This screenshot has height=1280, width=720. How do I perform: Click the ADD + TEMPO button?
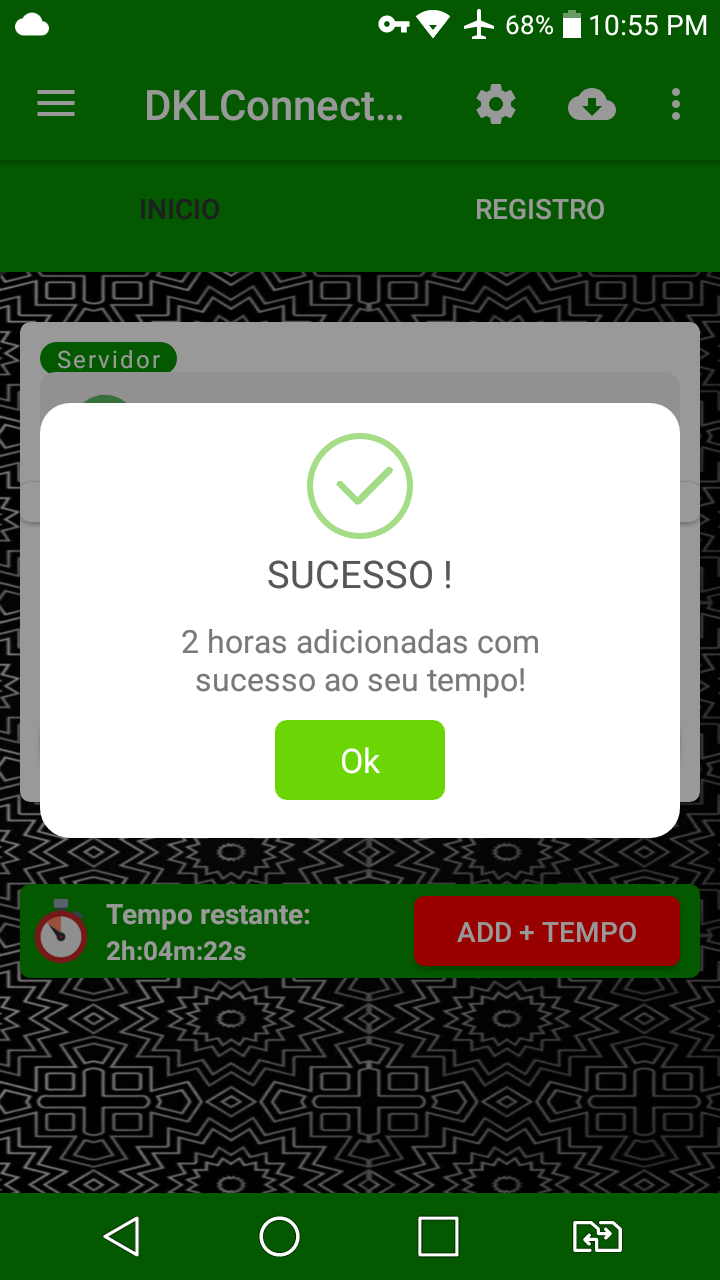pyautogui.click(x=546, y=931)
